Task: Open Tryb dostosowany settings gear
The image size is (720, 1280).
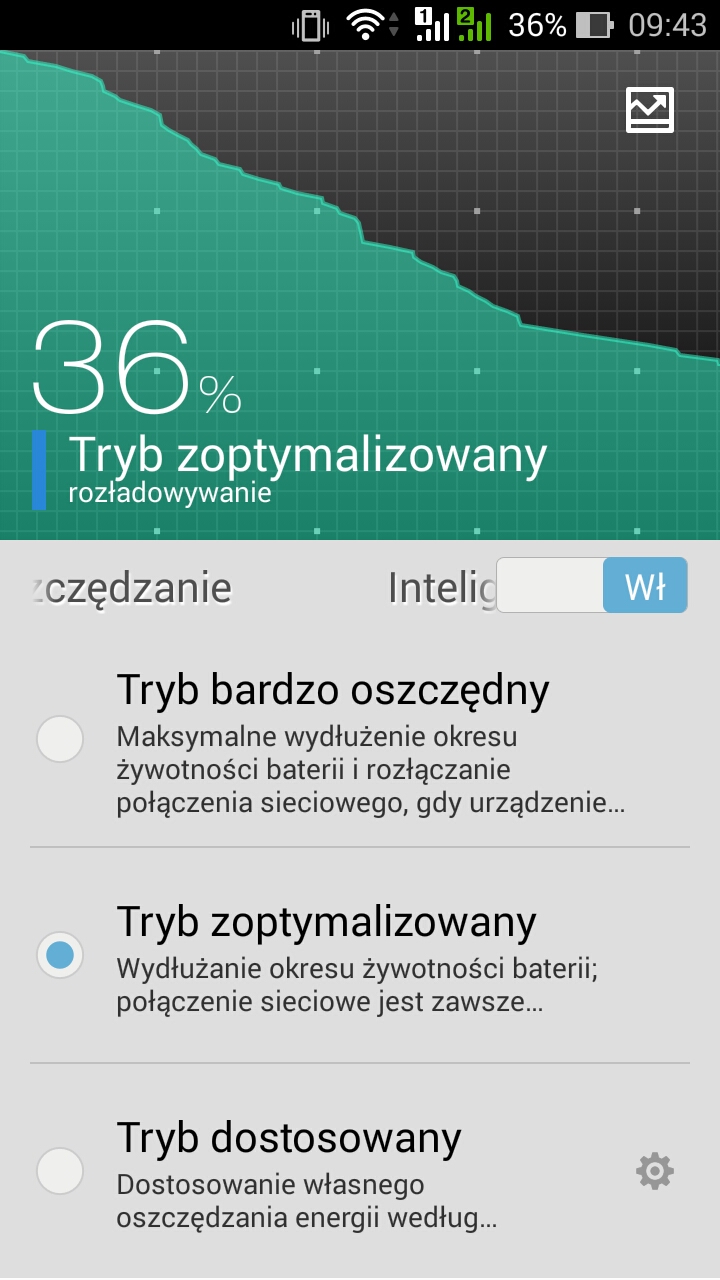Action: pyautogui.click(x=655, y=1170)
